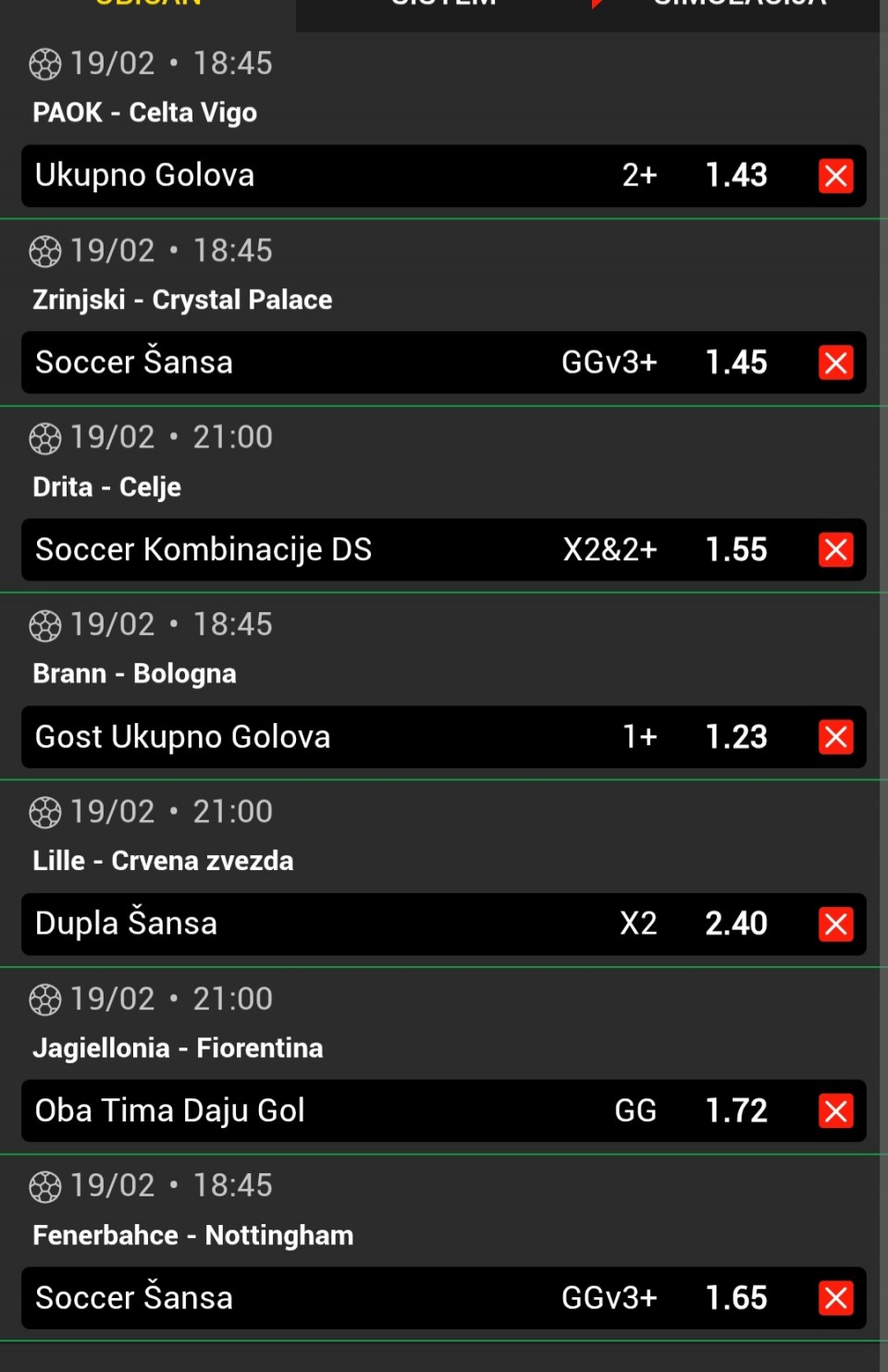Remove Fenerbahce - Nottingham from the slip
The image size is (888, 1372).
[x=835, y=1298]
